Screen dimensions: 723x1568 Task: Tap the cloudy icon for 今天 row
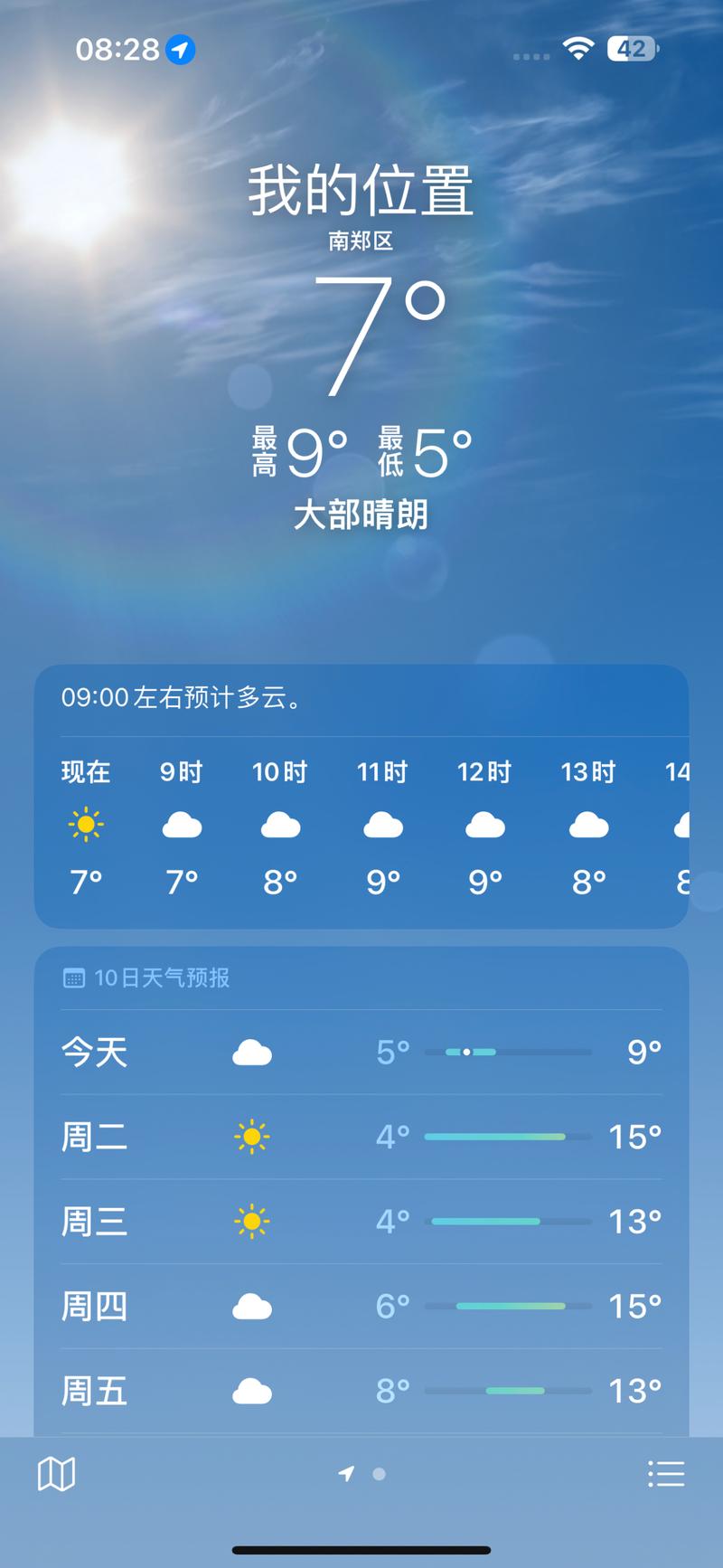click(252, 1051)
